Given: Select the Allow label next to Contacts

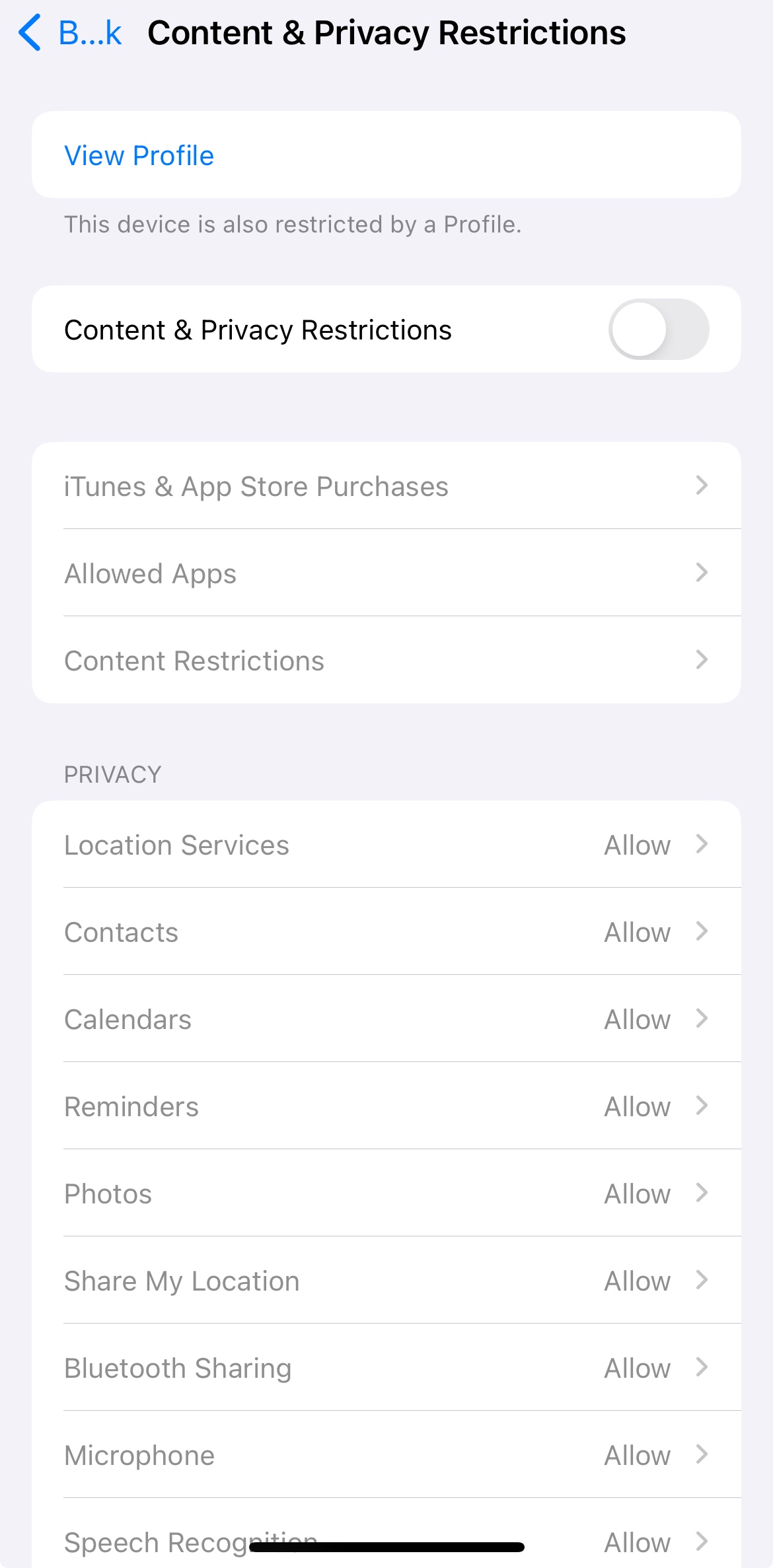Looking at the screenshot, I should pos(636,931).
